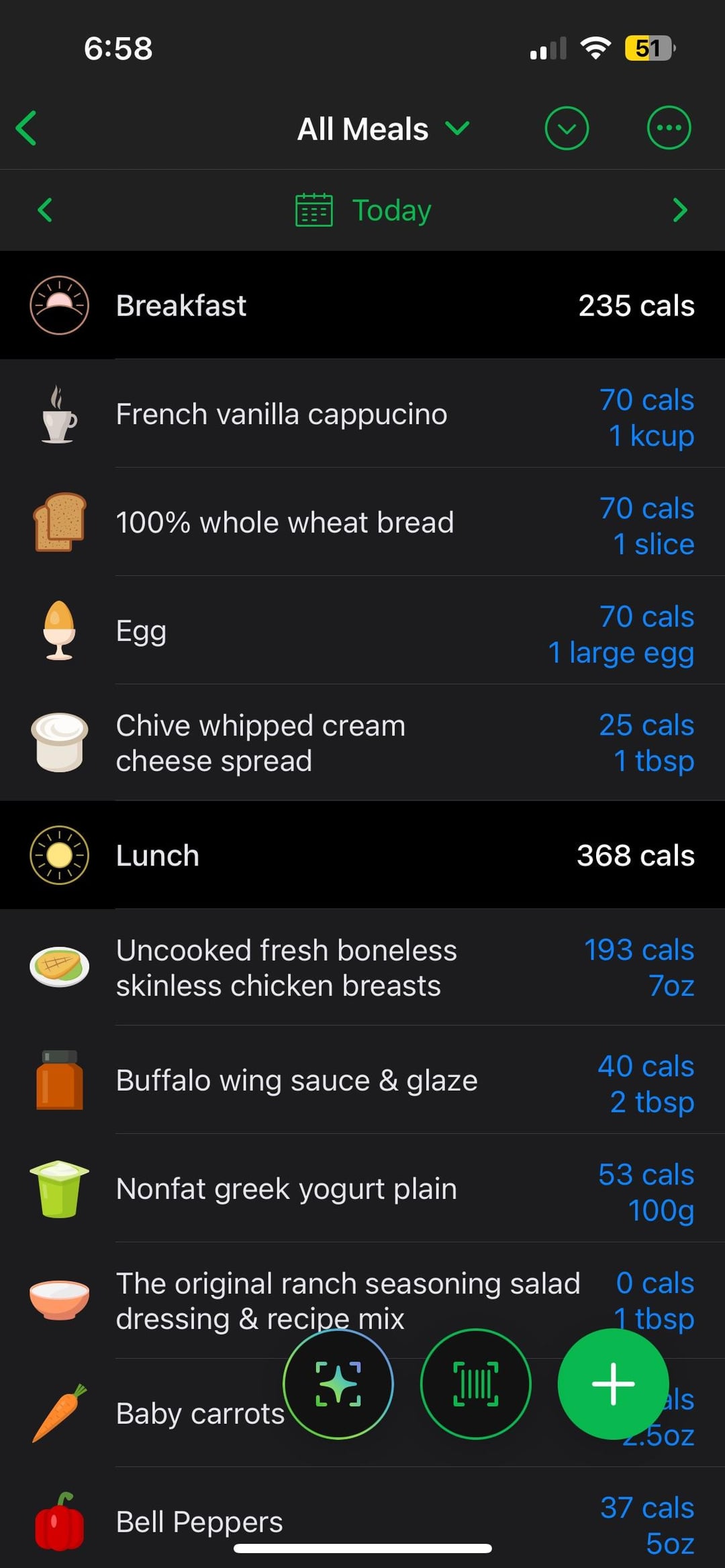The image size is (725, 1568).
Task: View the Egg entry details
Action: tap(362, 631)
